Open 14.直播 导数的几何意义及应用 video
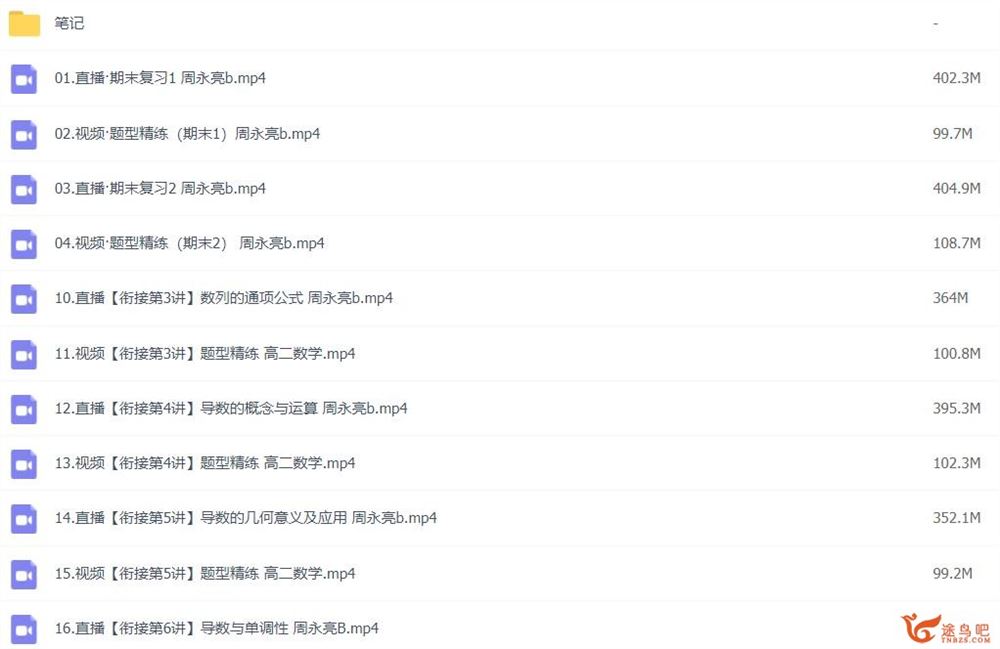Screen dimensions: 1000x649 [245, 518]
